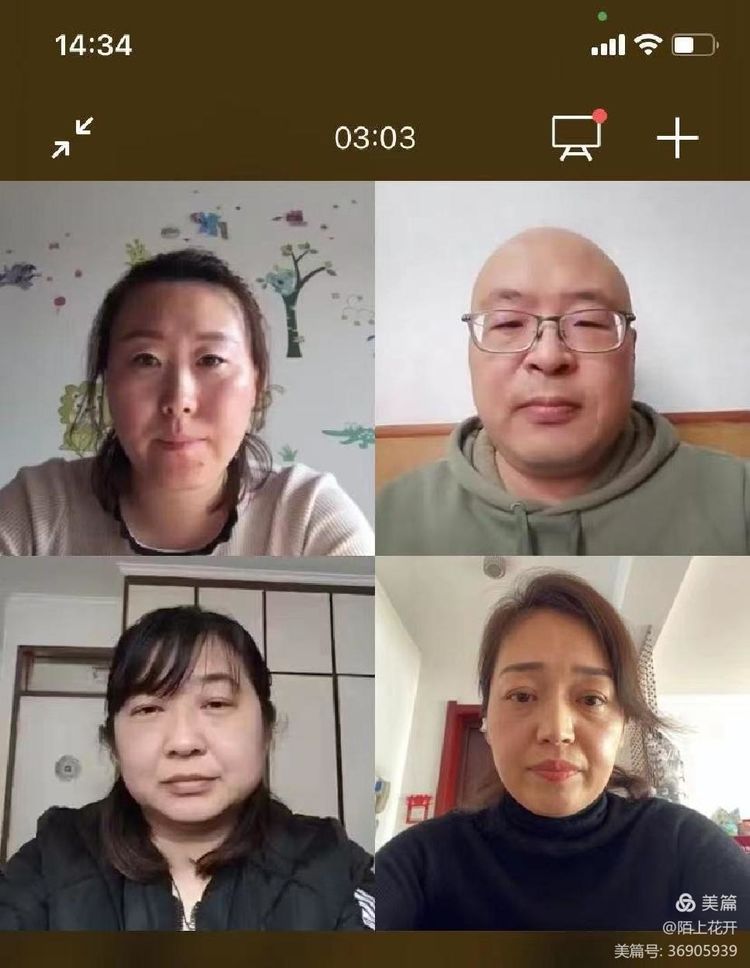This screenshot has width=750, height=968.
Task: Minimize the video call window
Action: point(73,137)
